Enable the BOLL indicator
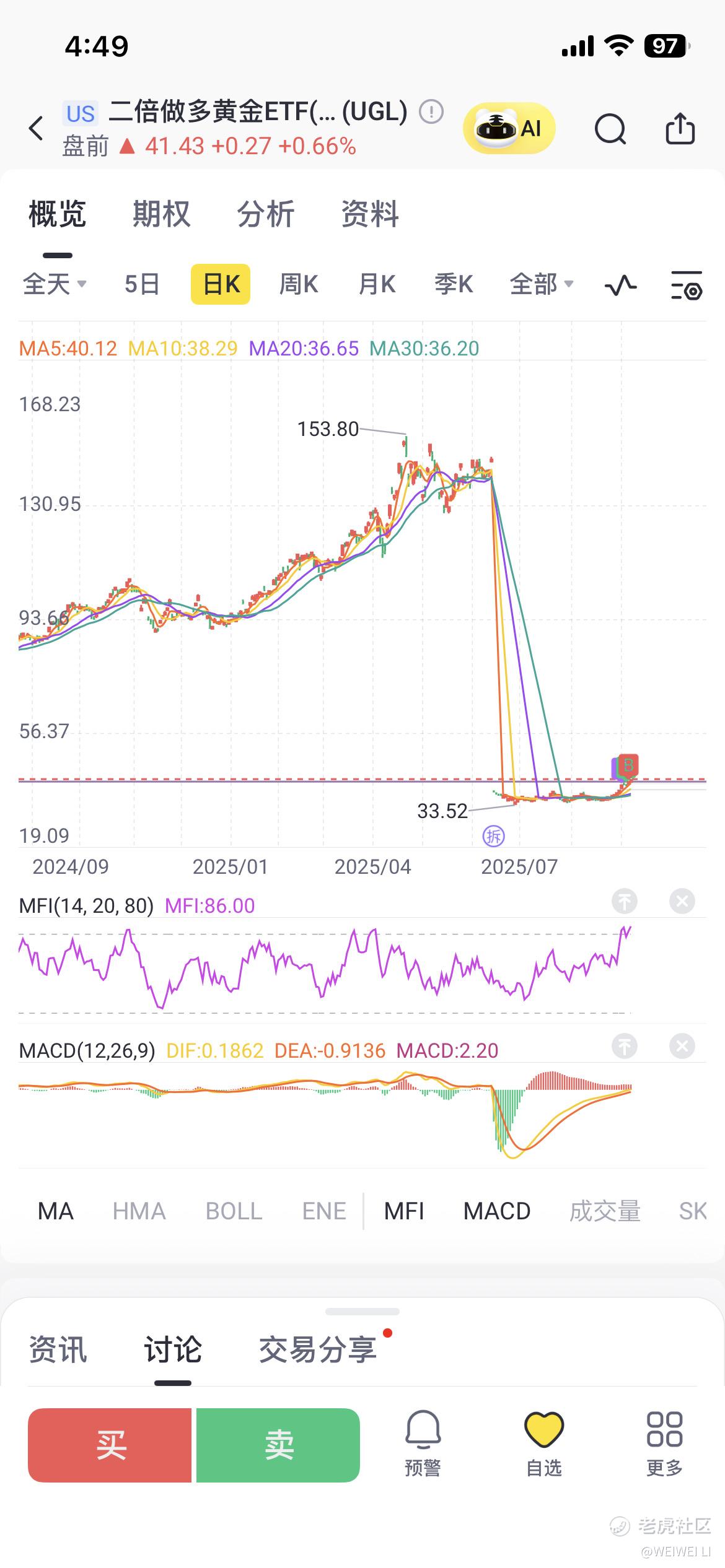This screenshot has width=725, height=1568. pyautogui.click(x=234, y=1211)
